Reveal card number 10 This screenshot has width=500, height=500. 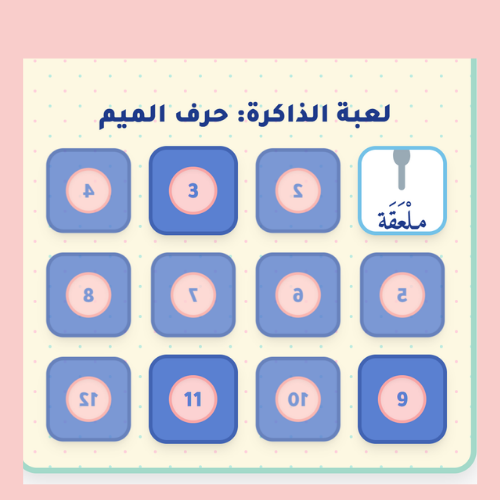[x=298, y=399]
